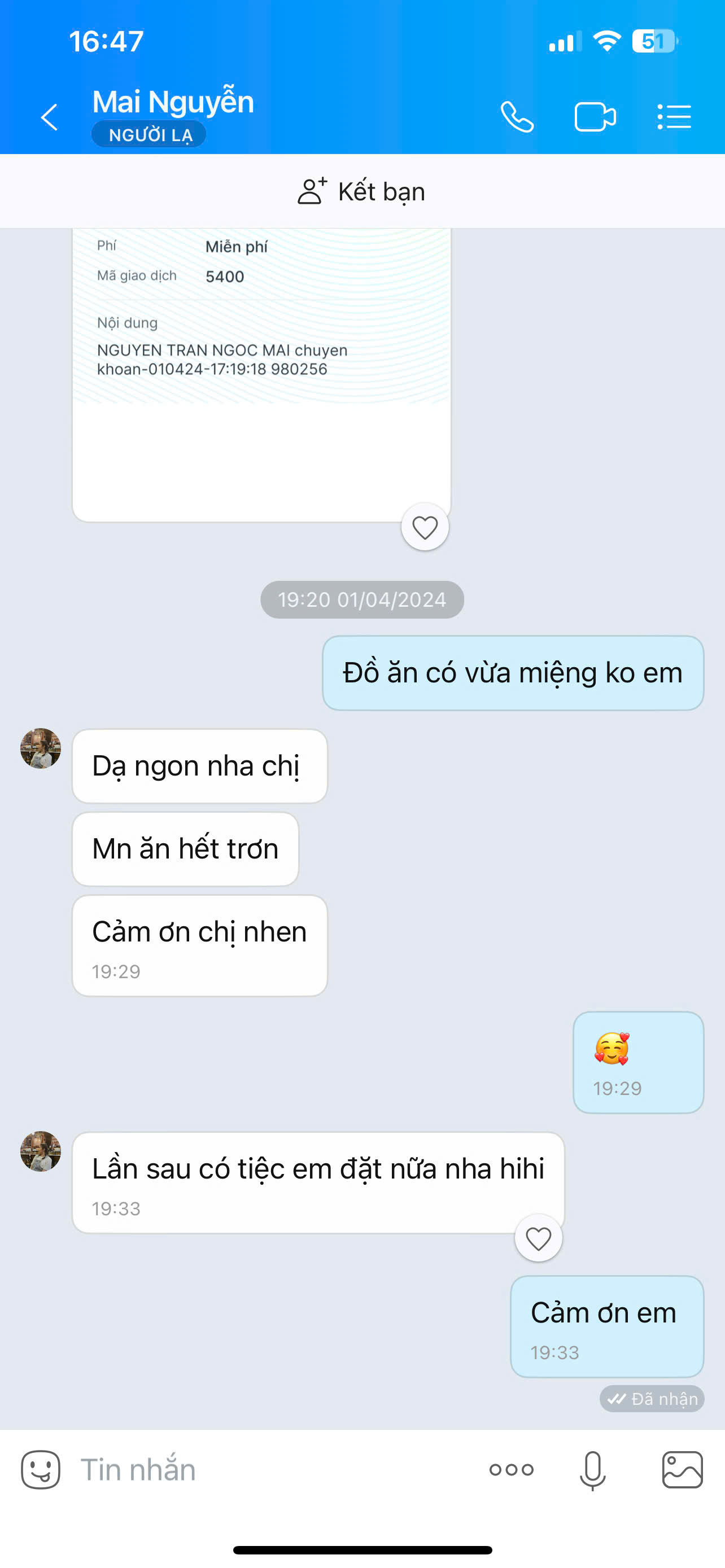Screen dimensions: 725x1568
Task: Open the chat options menu
Action: pyautogui.click(x=674, y=117)
